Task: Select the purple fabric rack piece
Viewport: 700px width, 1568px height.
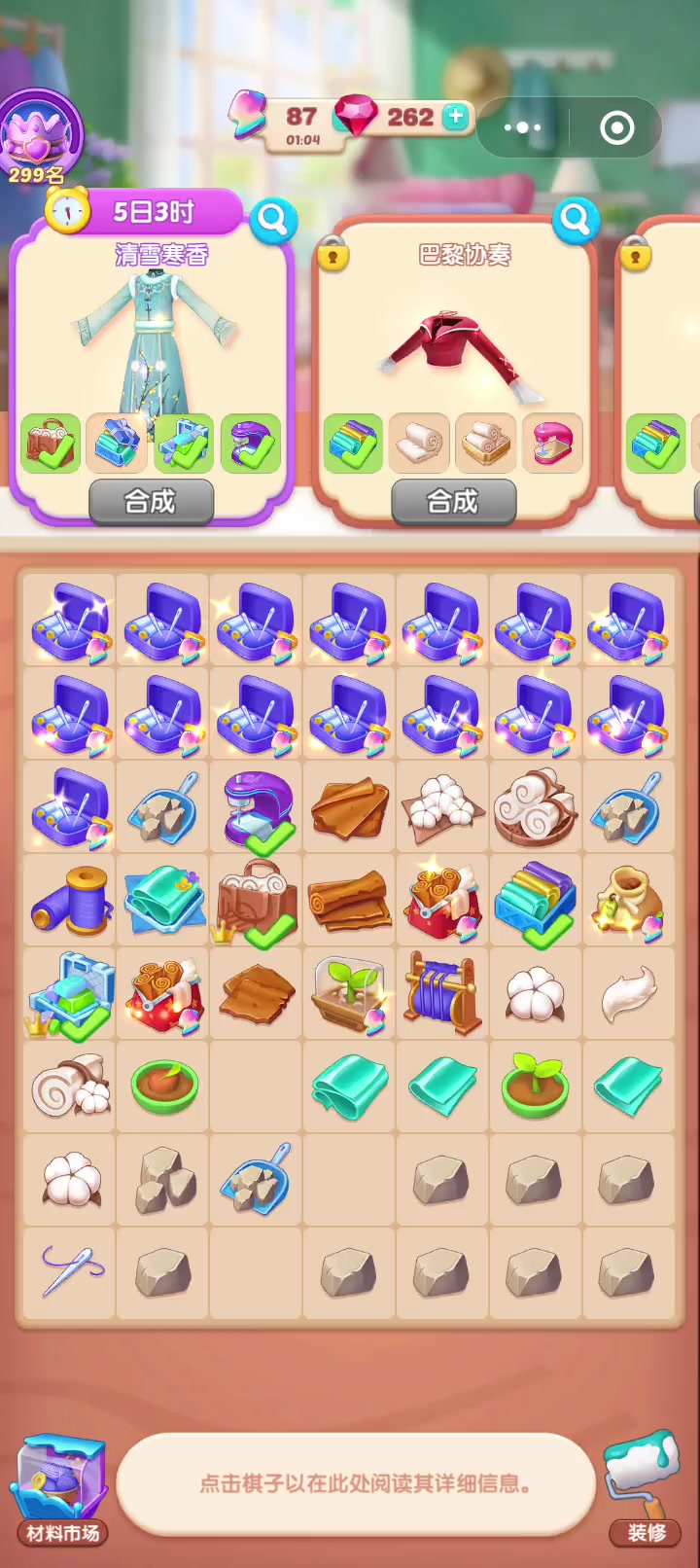Action: click(442, 993)
